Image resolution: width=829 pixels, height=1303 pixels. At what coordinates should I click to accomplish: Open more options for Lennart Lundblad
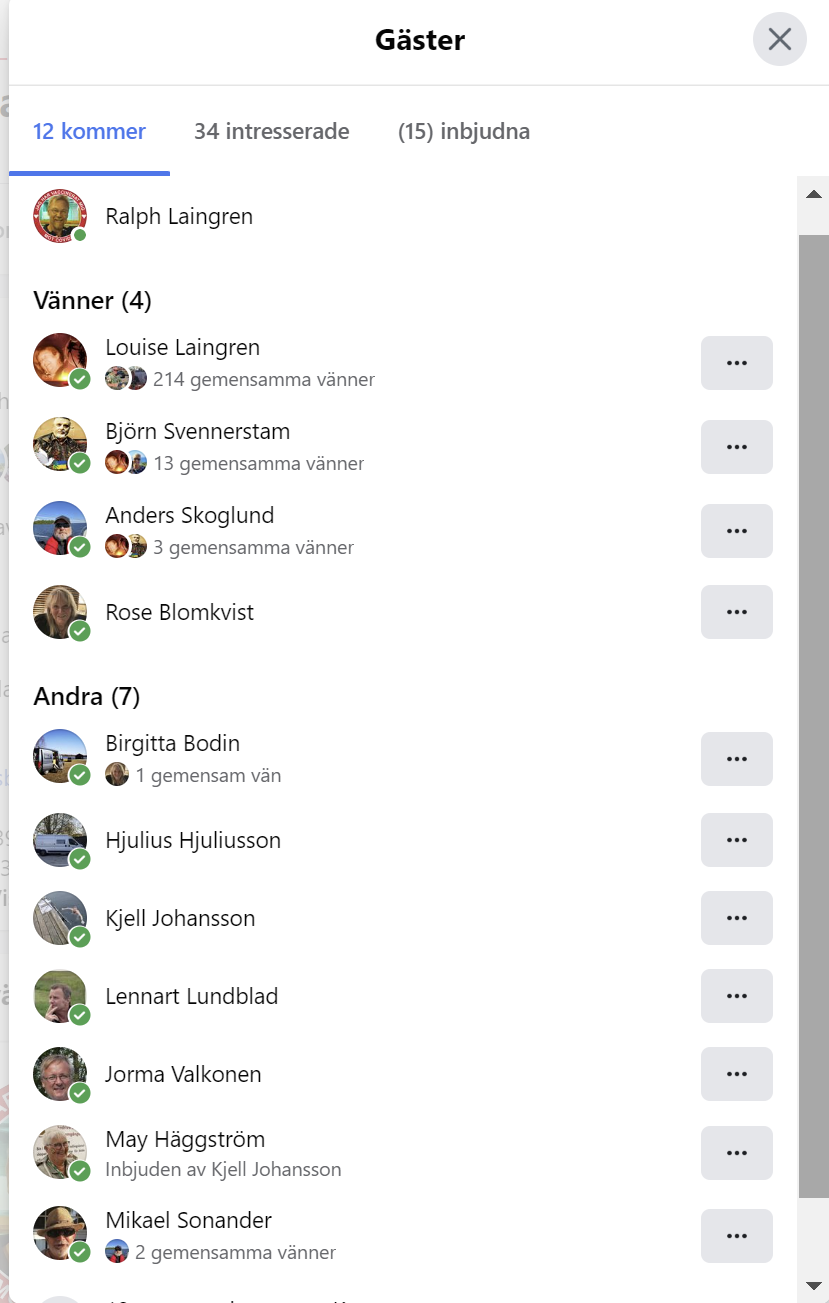pyautogui.click(x=736, y=996)
